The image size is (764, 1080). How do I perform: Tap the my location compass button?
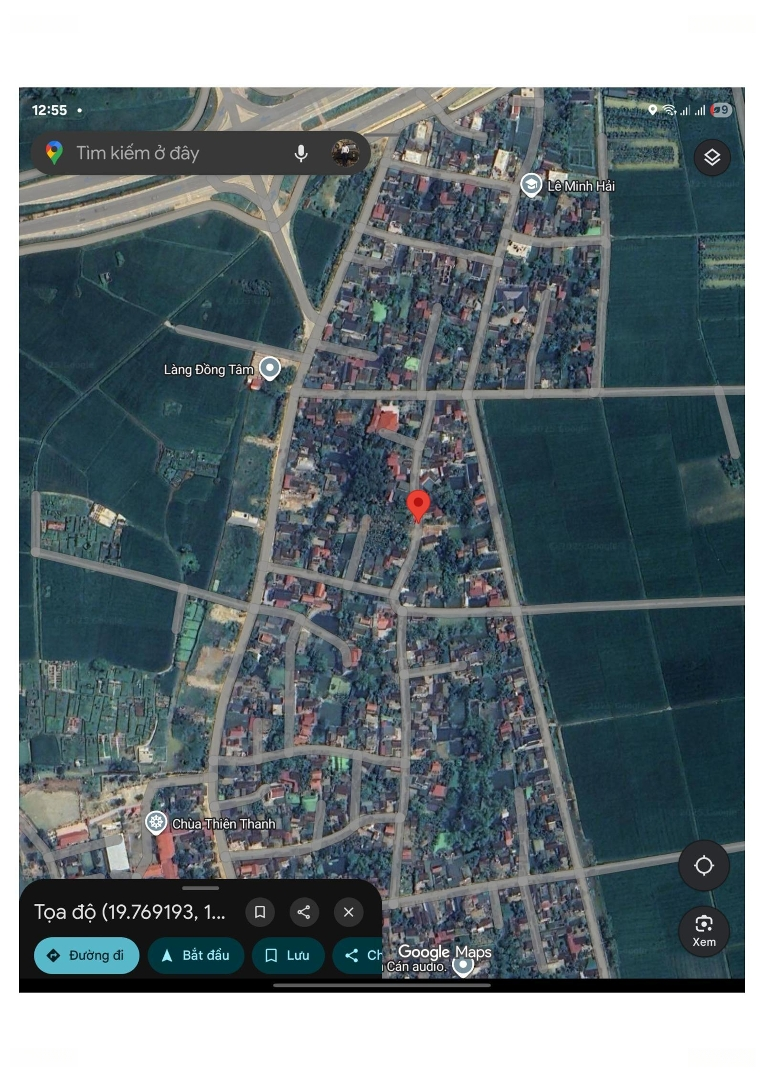click(x=704, y=865)
